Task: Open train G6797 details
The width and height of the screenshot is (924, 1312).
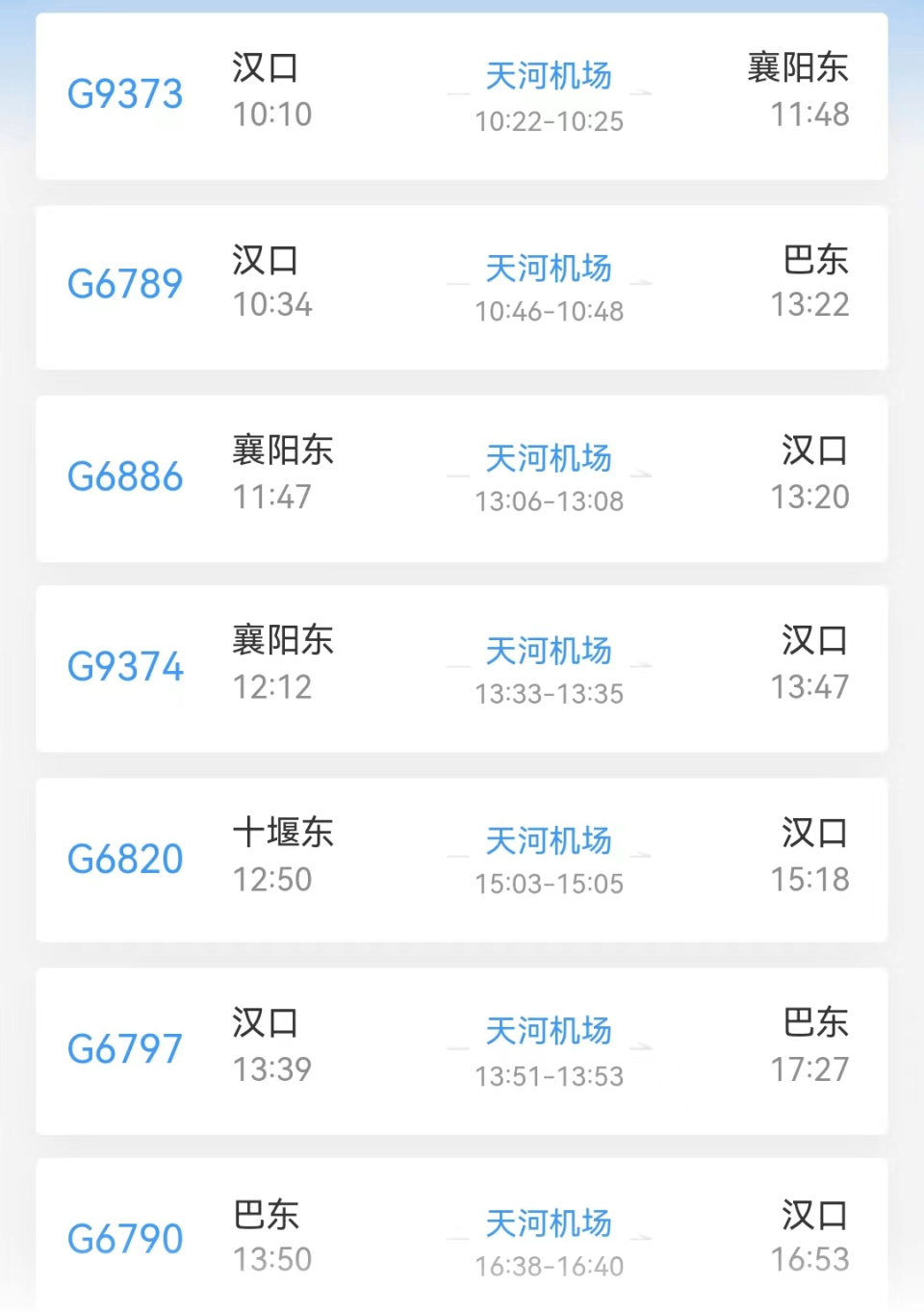Action: coord(125,1048)
